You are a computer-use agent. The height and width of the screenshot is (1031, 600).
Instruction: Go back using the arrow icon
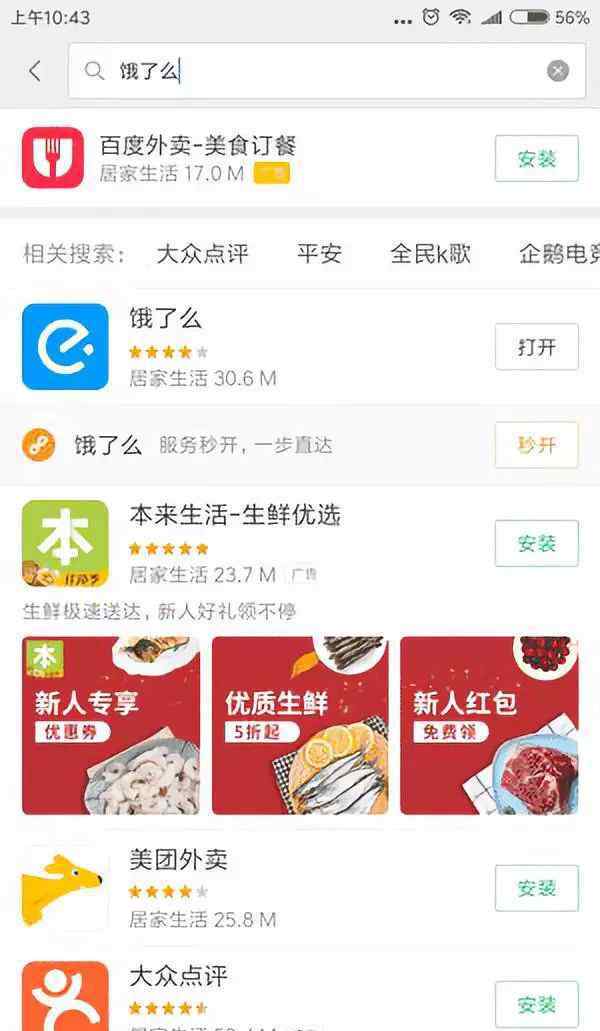(35, 70)
